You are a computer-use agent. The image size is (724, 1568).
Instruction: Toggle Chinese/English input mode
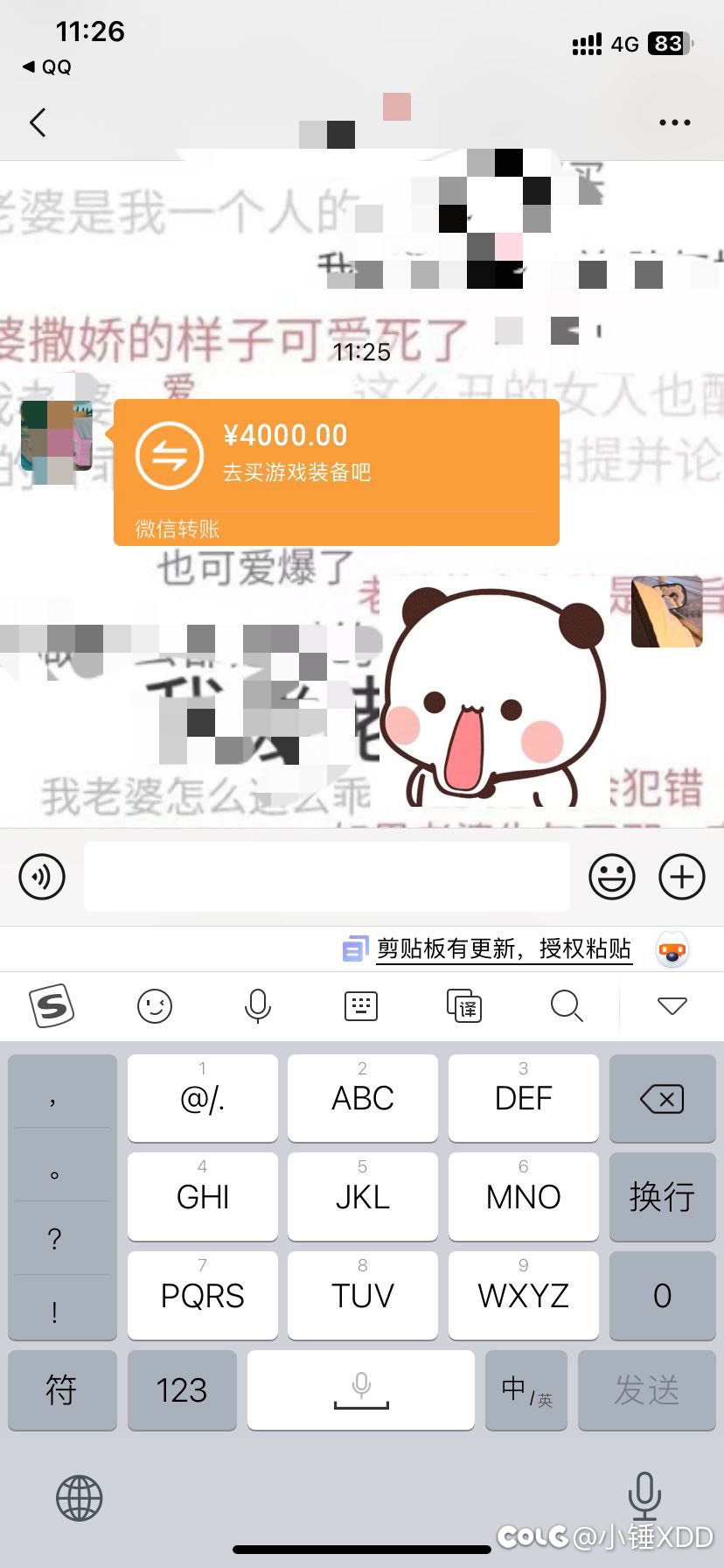point(526,1390)
